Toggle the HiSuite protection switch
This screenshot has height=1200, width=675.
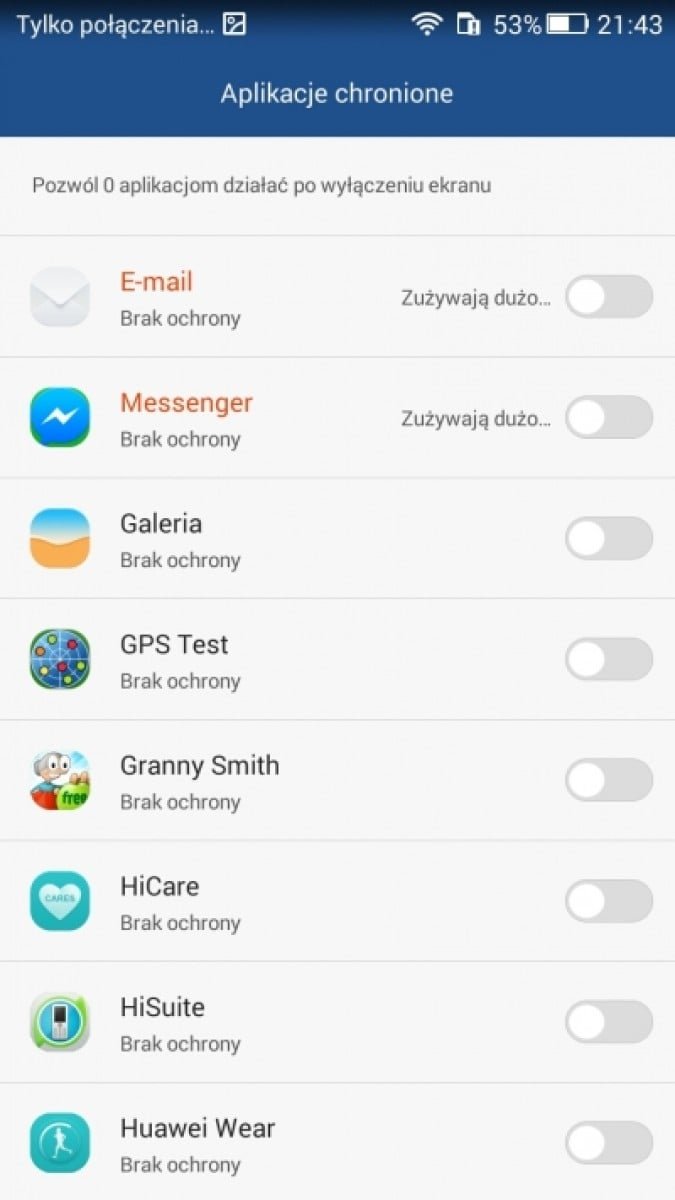click(x=609, y=1023)
